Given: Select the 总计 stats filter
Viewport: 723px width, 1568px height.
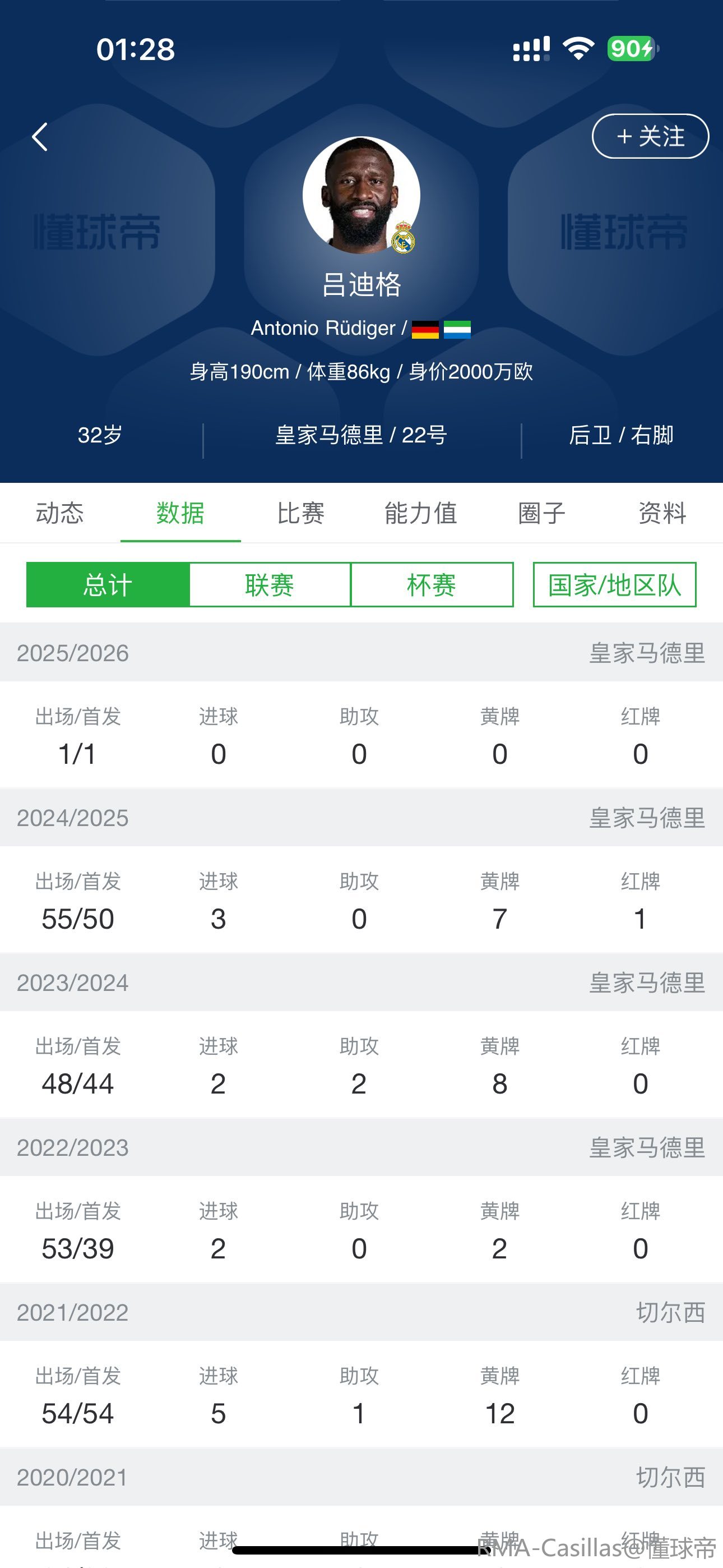Looking at the screenshot, I should coord(108,585).
